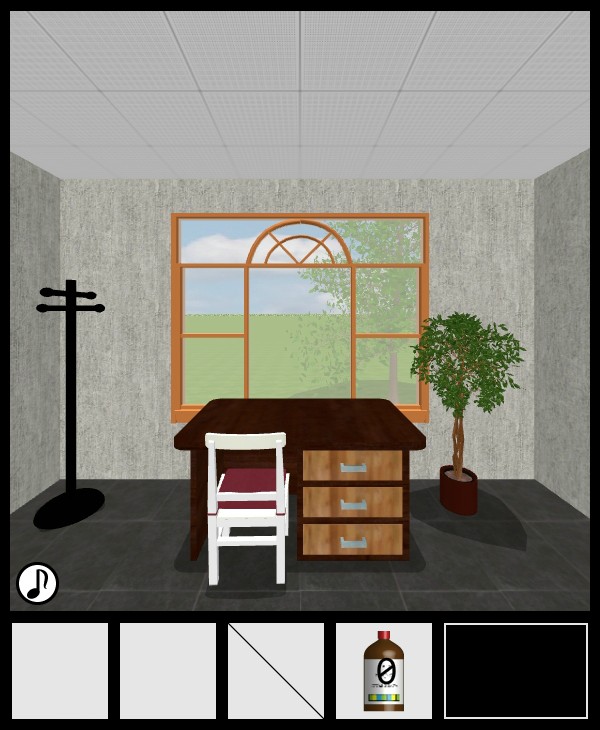Select the bottle item in inventory
Image resolution: width=600 pixels, height=730 pixels.
(384, 671)
